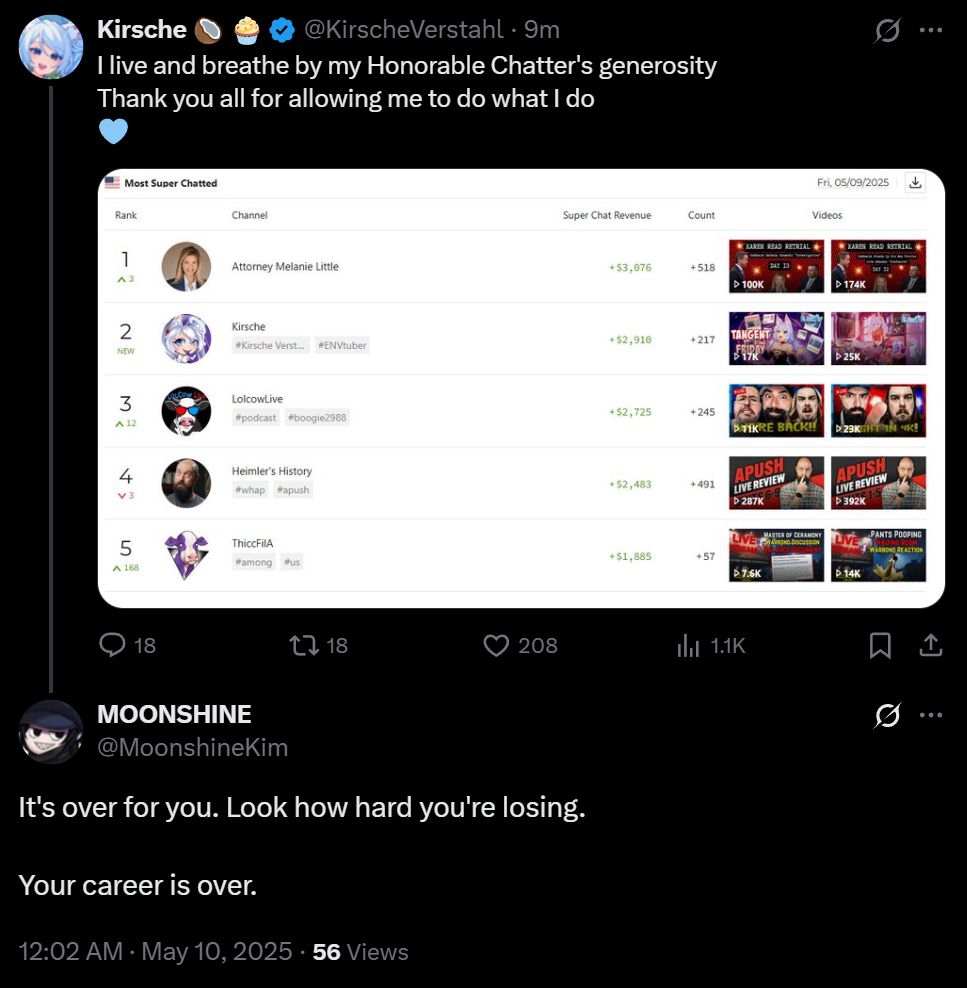This screenshot has width=967, height=988.
Task: Bookmark Kirsche's post
Action: pos(880,646)
